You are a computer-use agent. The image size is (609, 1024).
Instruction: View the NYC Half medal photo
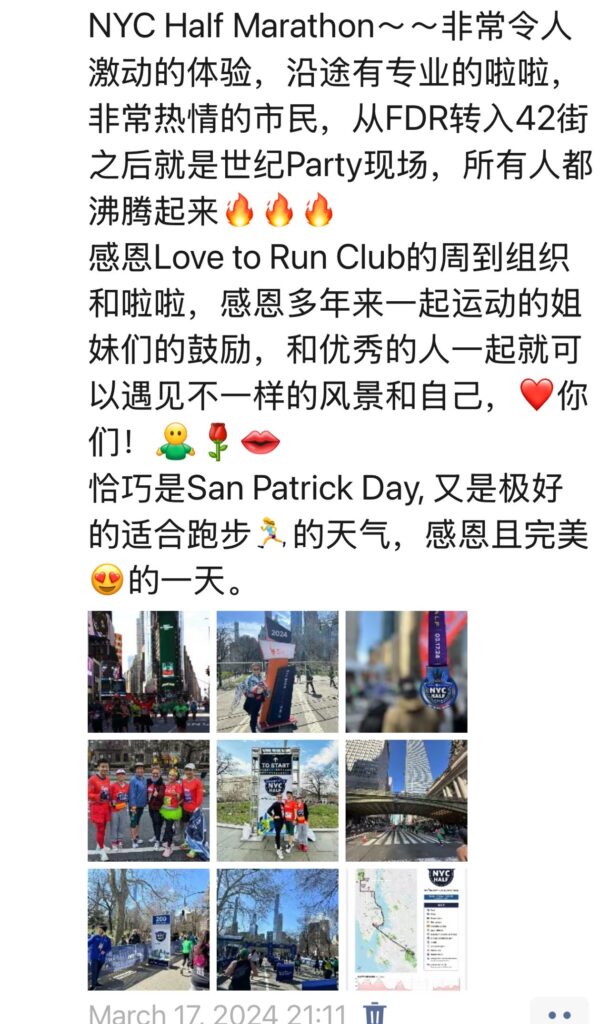click(406, 671)
